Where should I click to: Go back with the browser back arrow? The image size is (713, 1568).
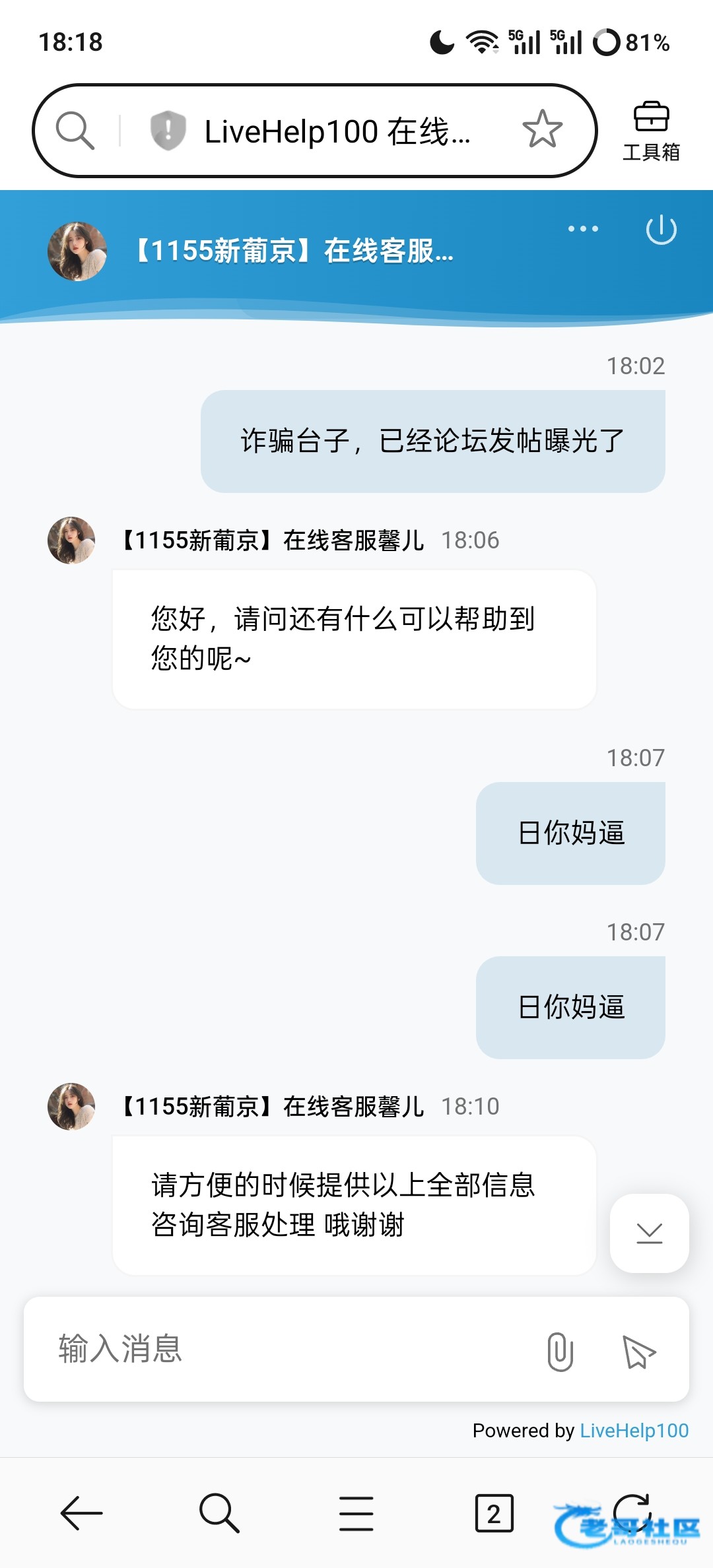coord(81,1513)
